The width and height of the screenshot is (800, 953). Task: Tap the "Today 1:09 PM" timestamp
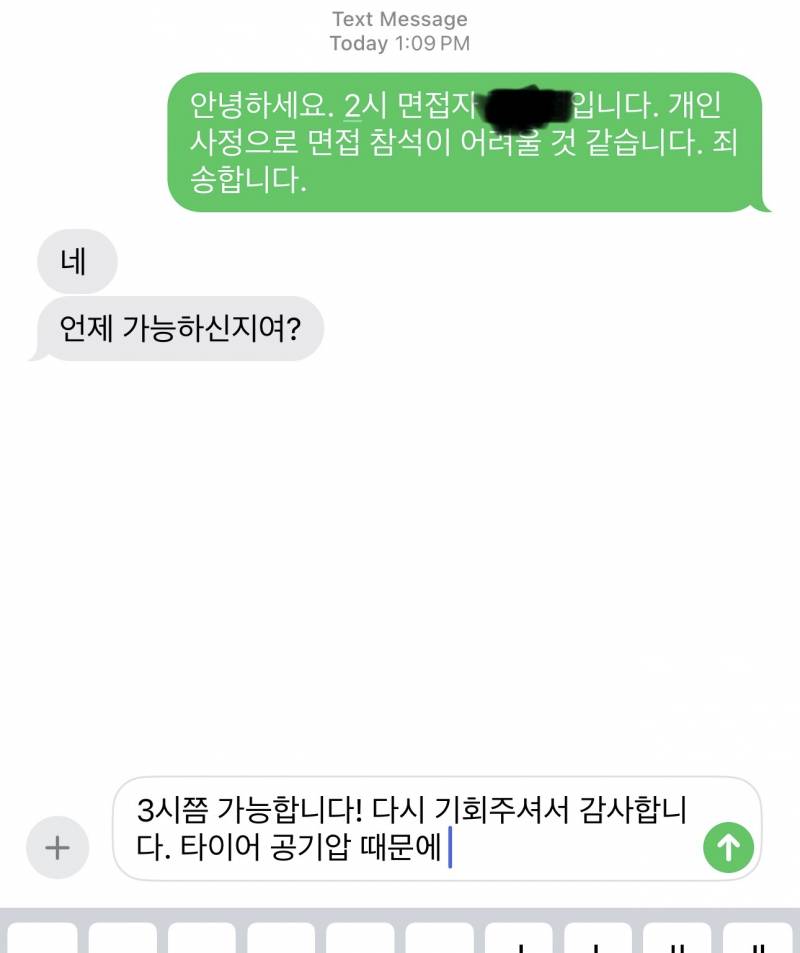[x=398, y=43]
